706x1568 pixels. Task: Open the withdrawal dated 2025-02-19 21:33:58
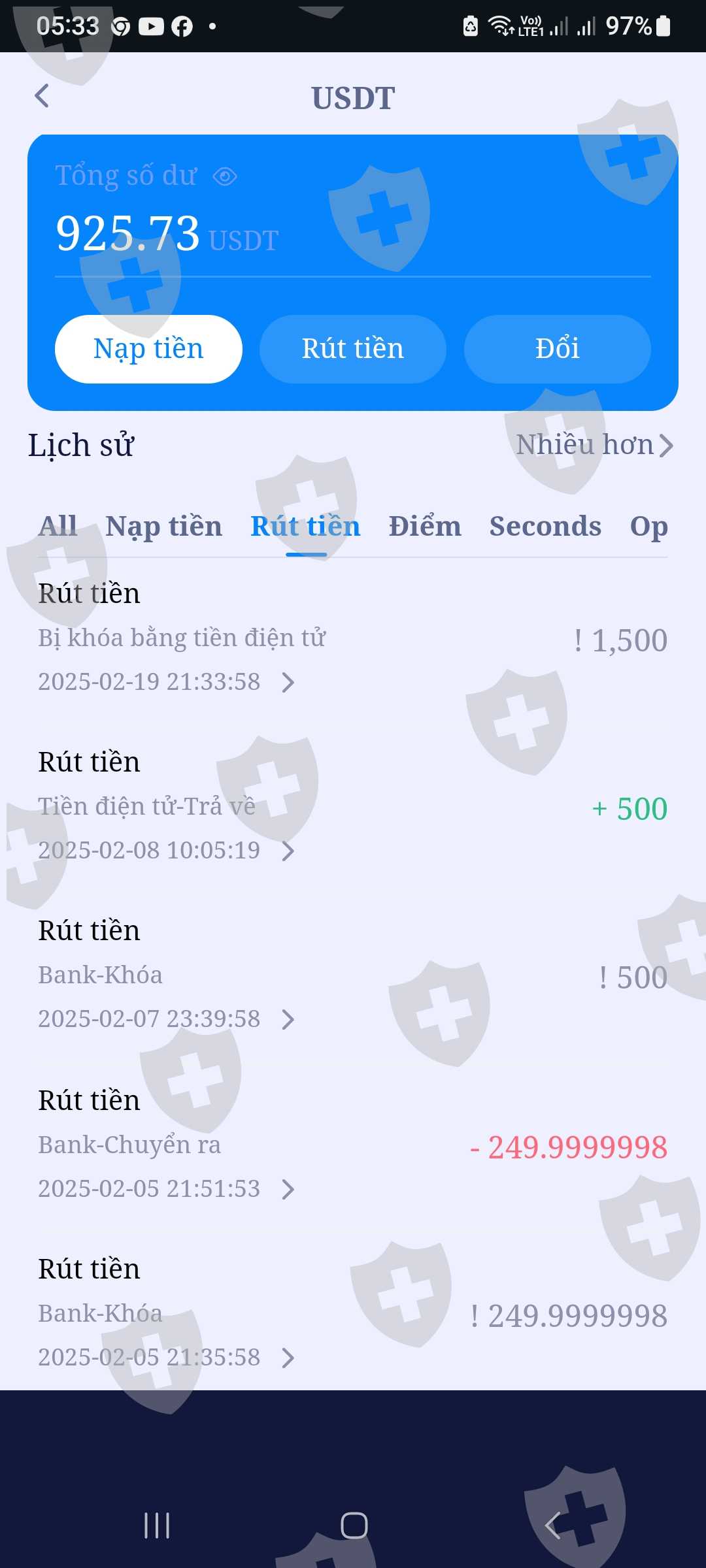click(353, 638)
